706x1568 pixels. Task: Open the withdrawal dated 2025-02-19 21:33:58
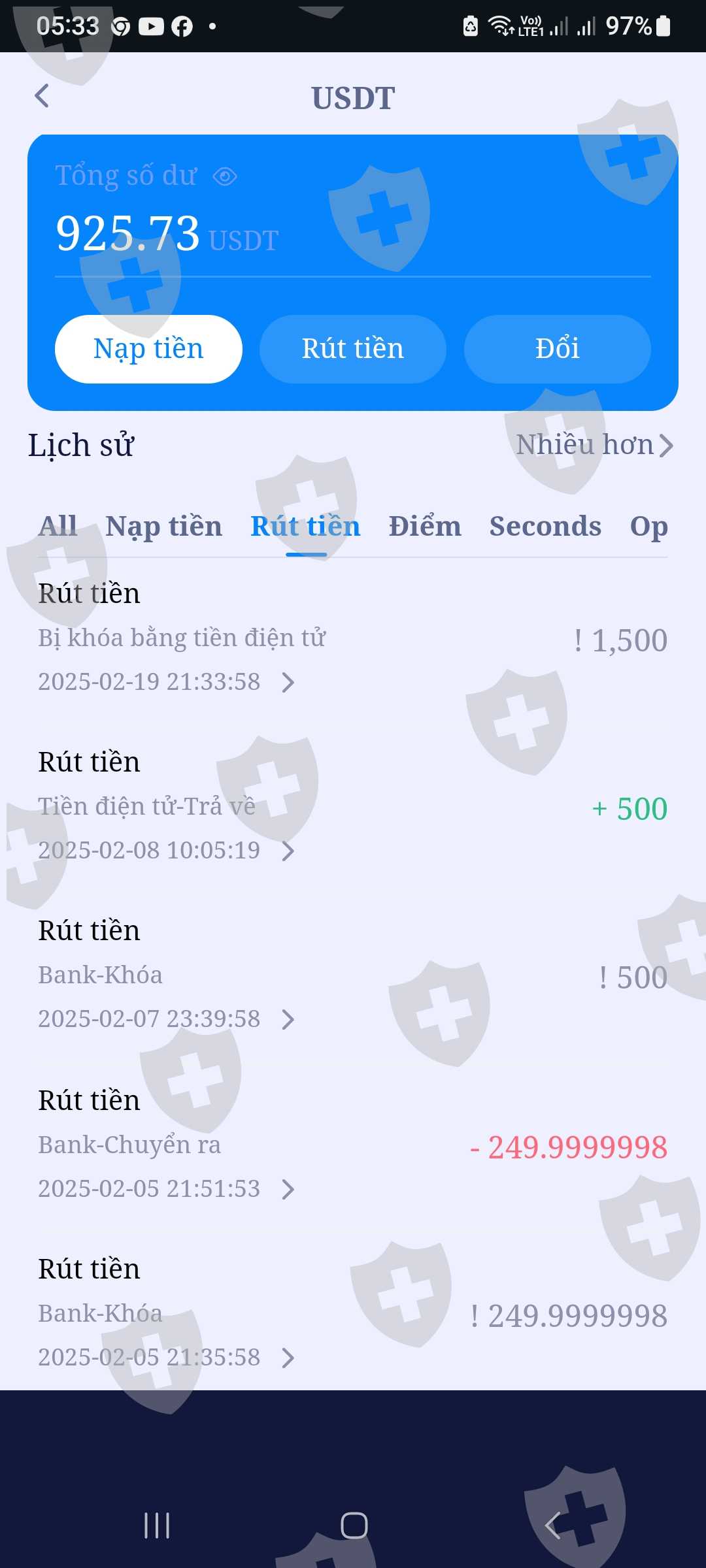click(353, 638)
